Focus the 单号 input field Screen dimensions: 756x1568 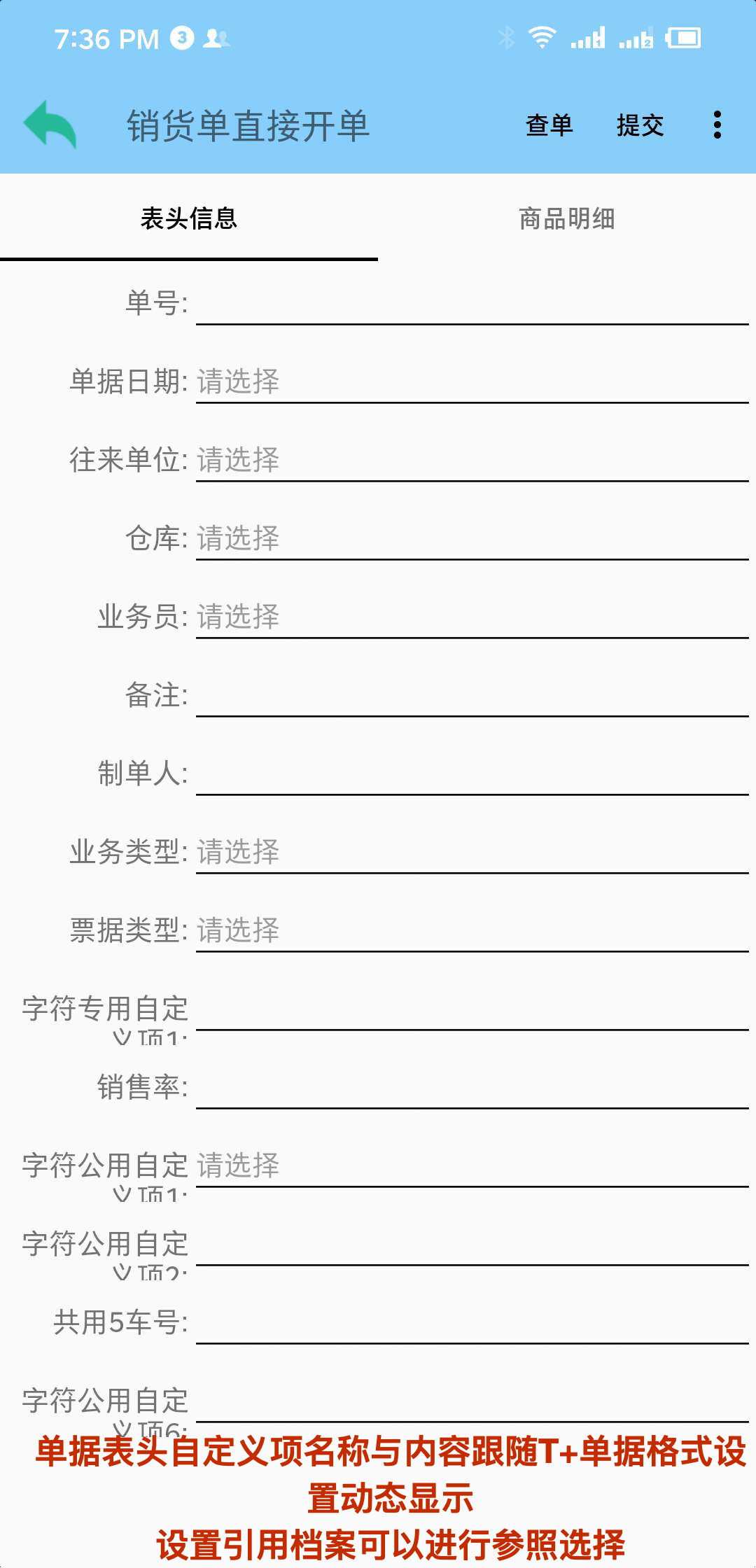(472, 304)
